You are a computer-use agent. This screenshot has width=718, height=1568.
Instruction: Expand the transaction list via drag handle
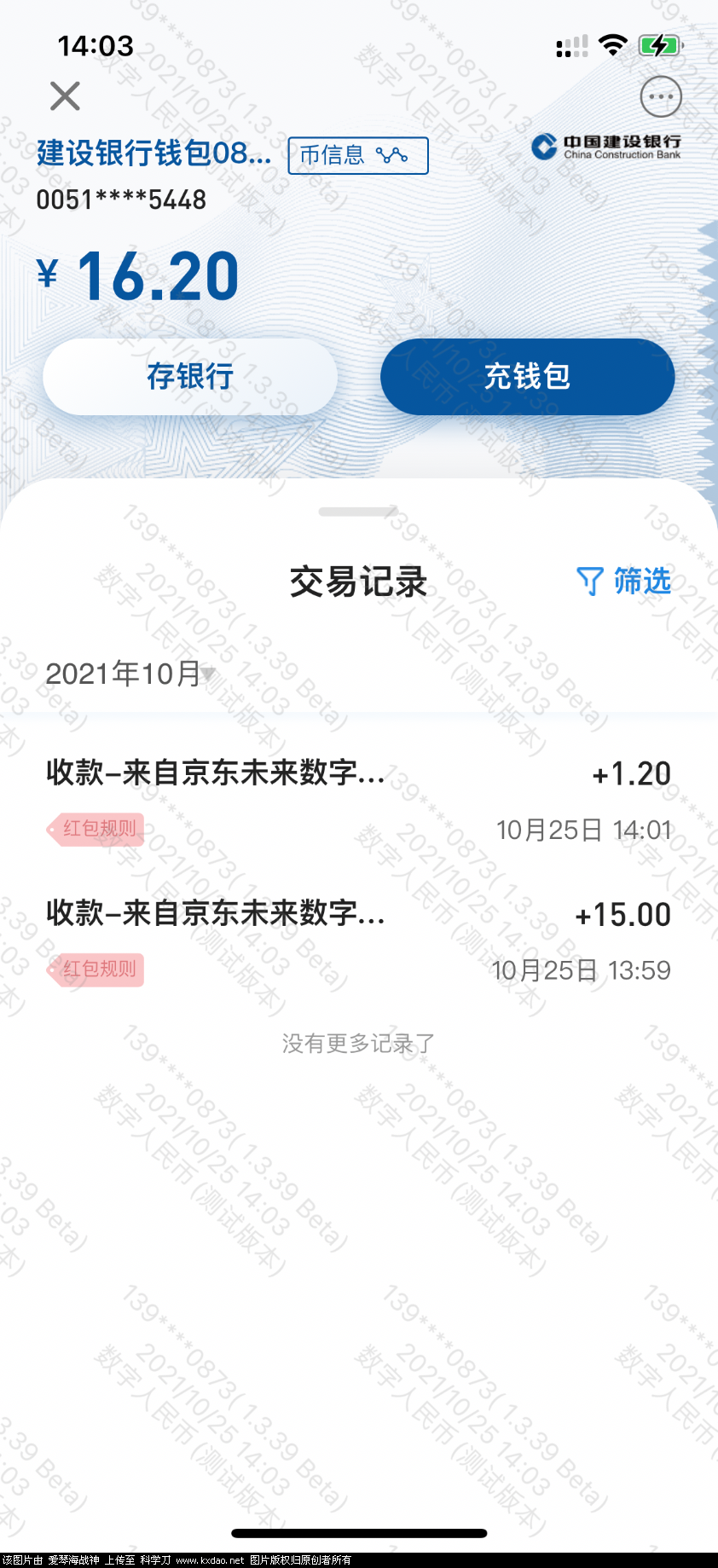359,512
